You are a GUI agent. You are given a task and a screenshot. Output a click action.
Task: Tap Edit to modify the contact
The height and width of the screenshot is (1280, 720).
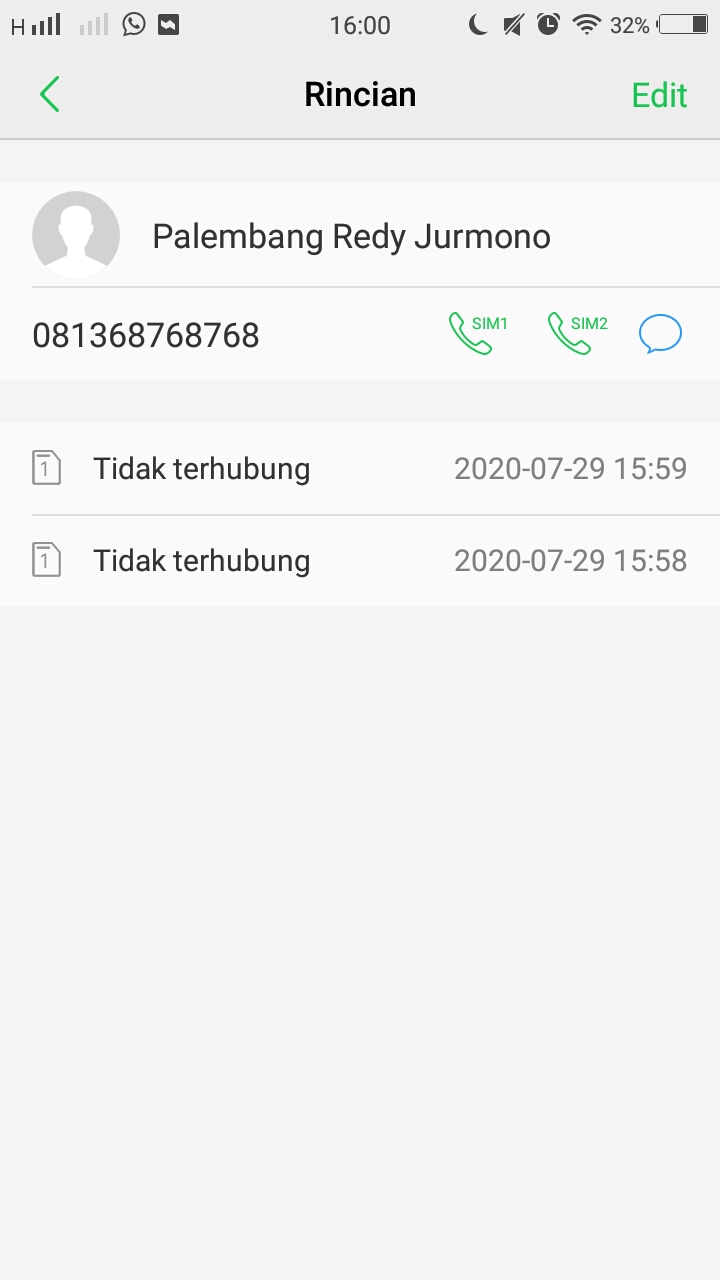[659, 95]
